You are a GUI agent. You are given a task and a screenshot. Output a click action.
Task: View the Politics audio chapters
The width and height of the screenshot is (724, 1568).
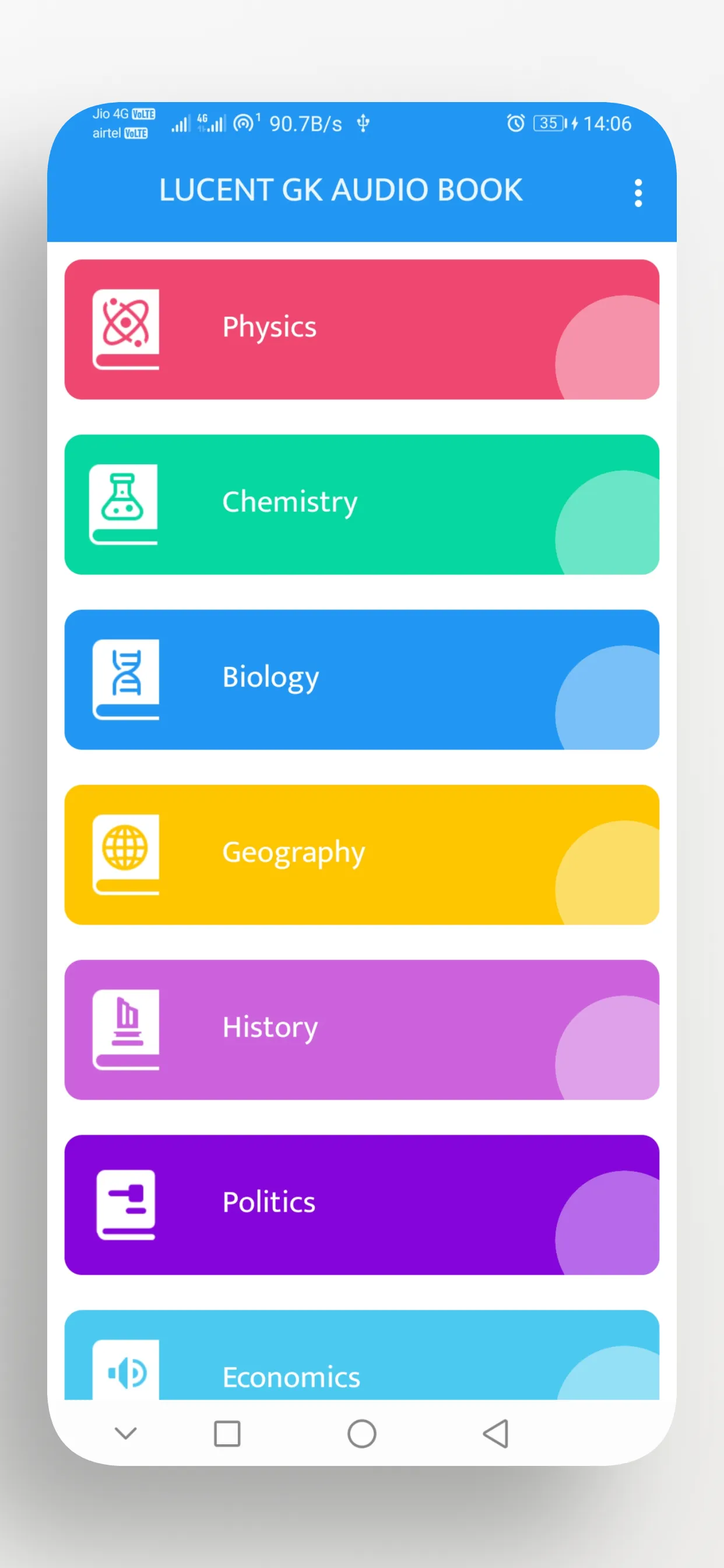click(361, 1204)
